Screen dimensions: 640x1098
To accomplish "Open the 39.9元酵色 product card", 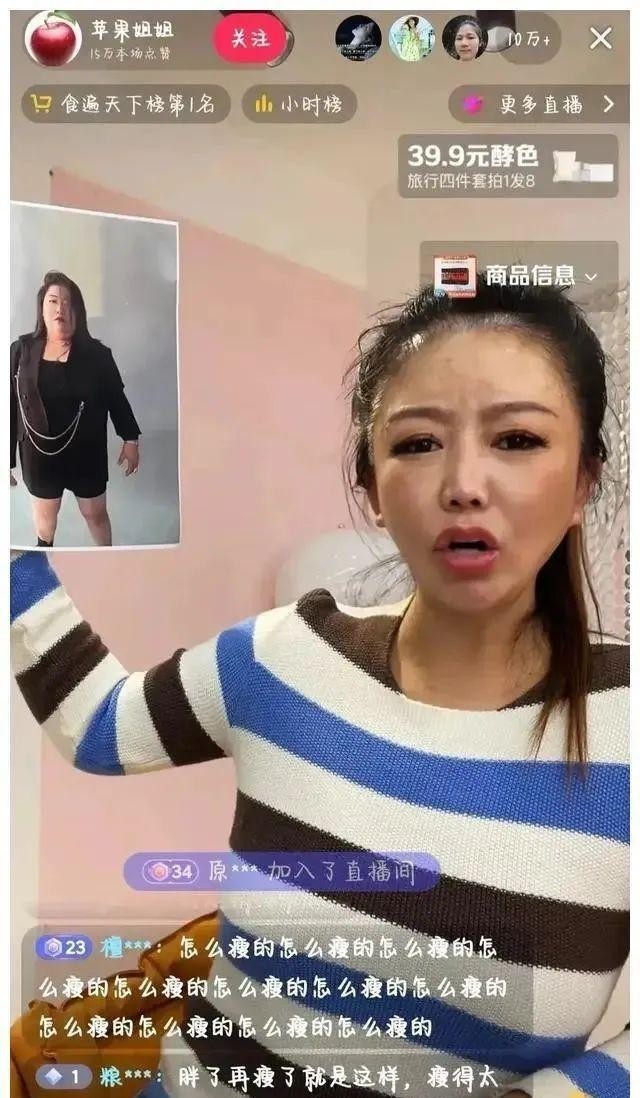I will 508,165.
